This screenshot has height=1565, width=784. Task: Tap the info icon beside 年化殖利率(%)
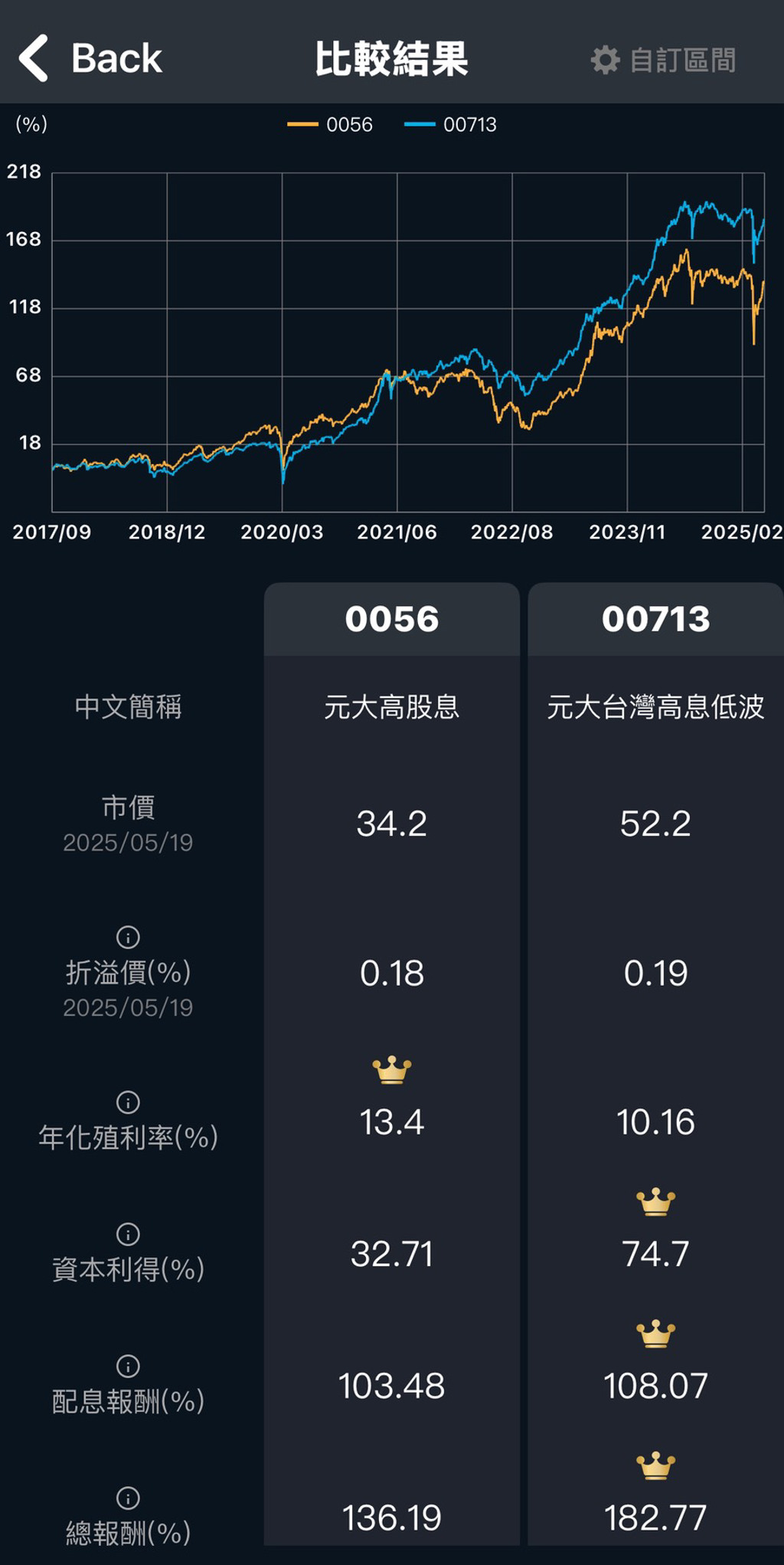click(127, 1102)
